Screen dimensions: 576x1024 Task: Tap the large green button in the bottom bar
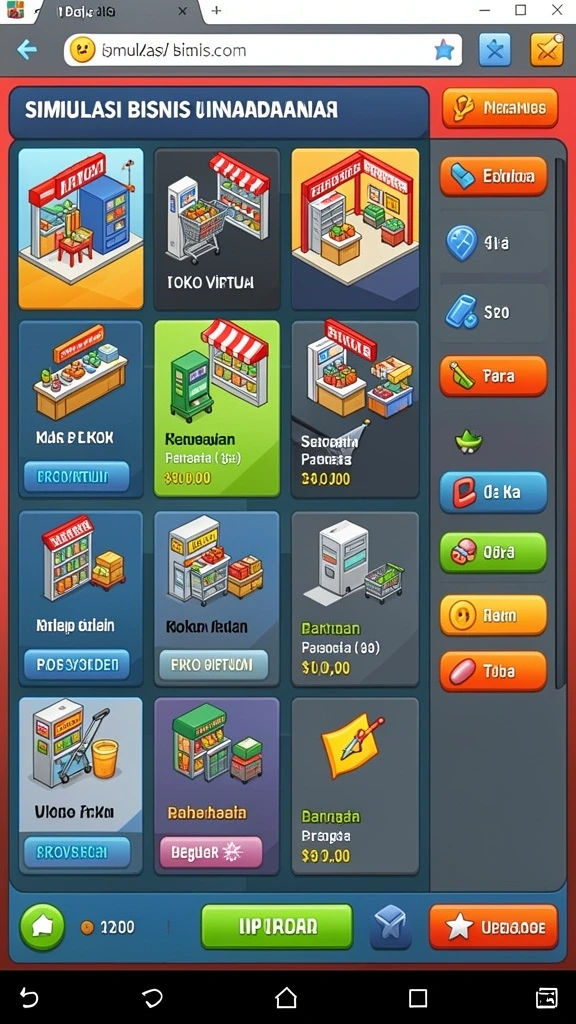277,926
